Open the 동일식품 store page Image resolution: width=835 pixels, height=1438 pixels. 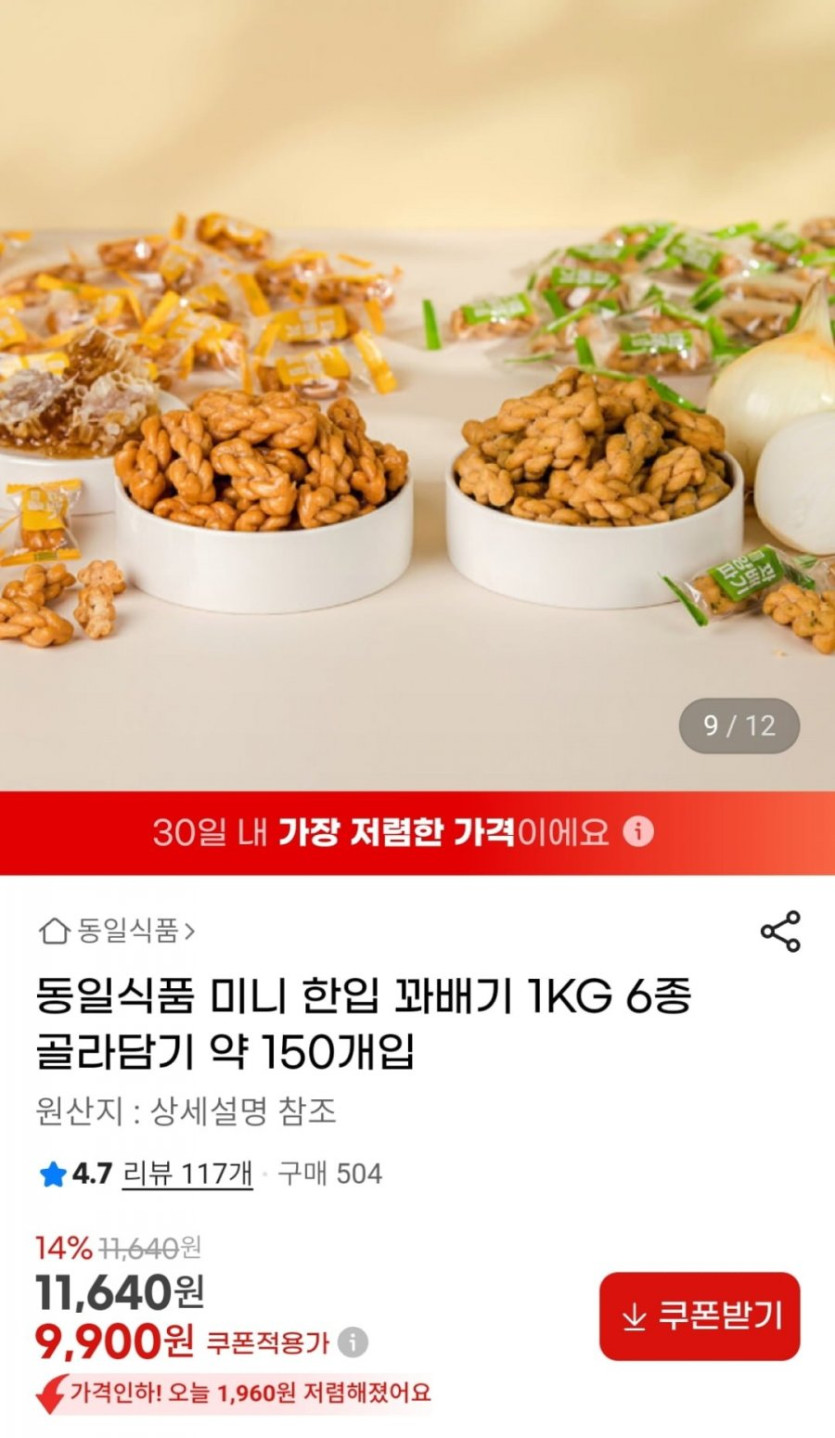coord(118,932)
